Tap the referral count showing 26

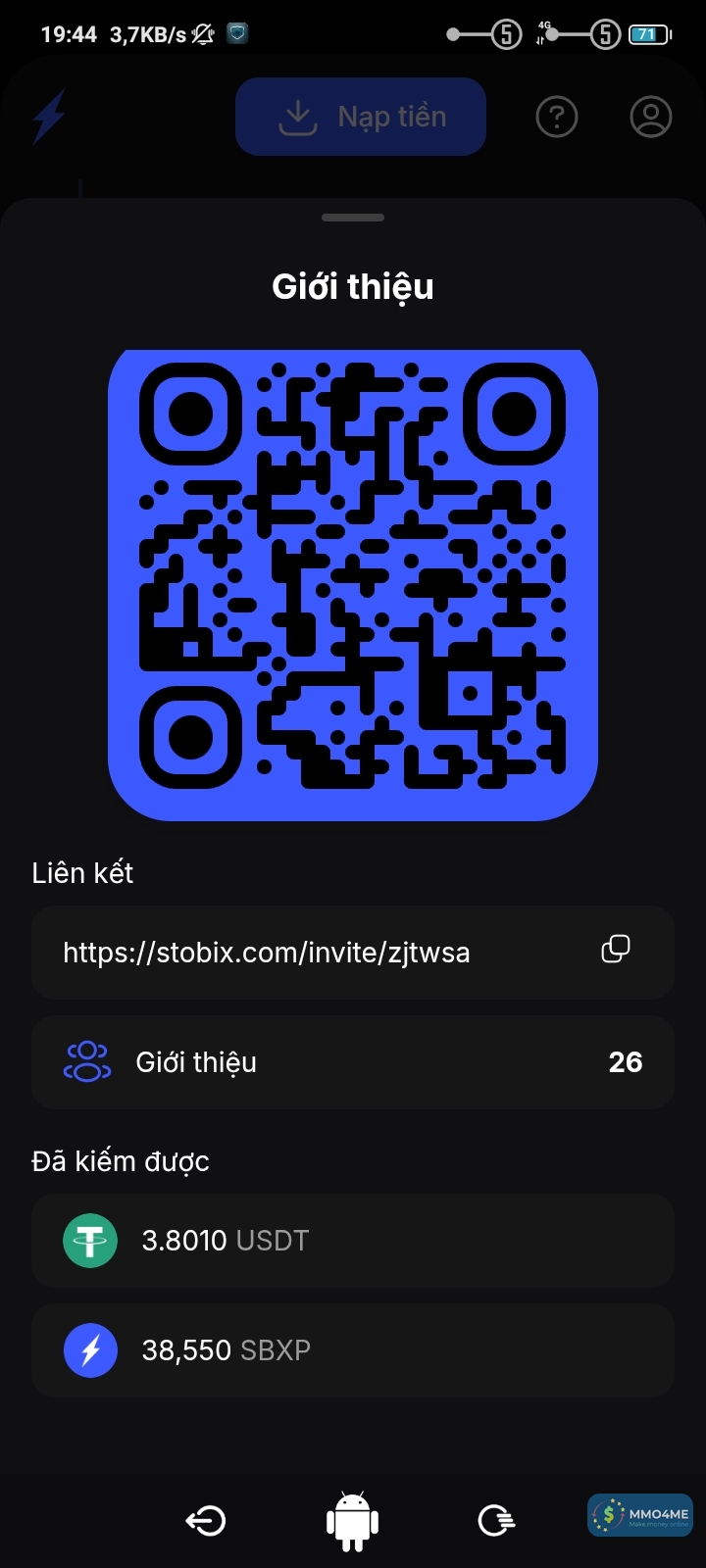628,1061
